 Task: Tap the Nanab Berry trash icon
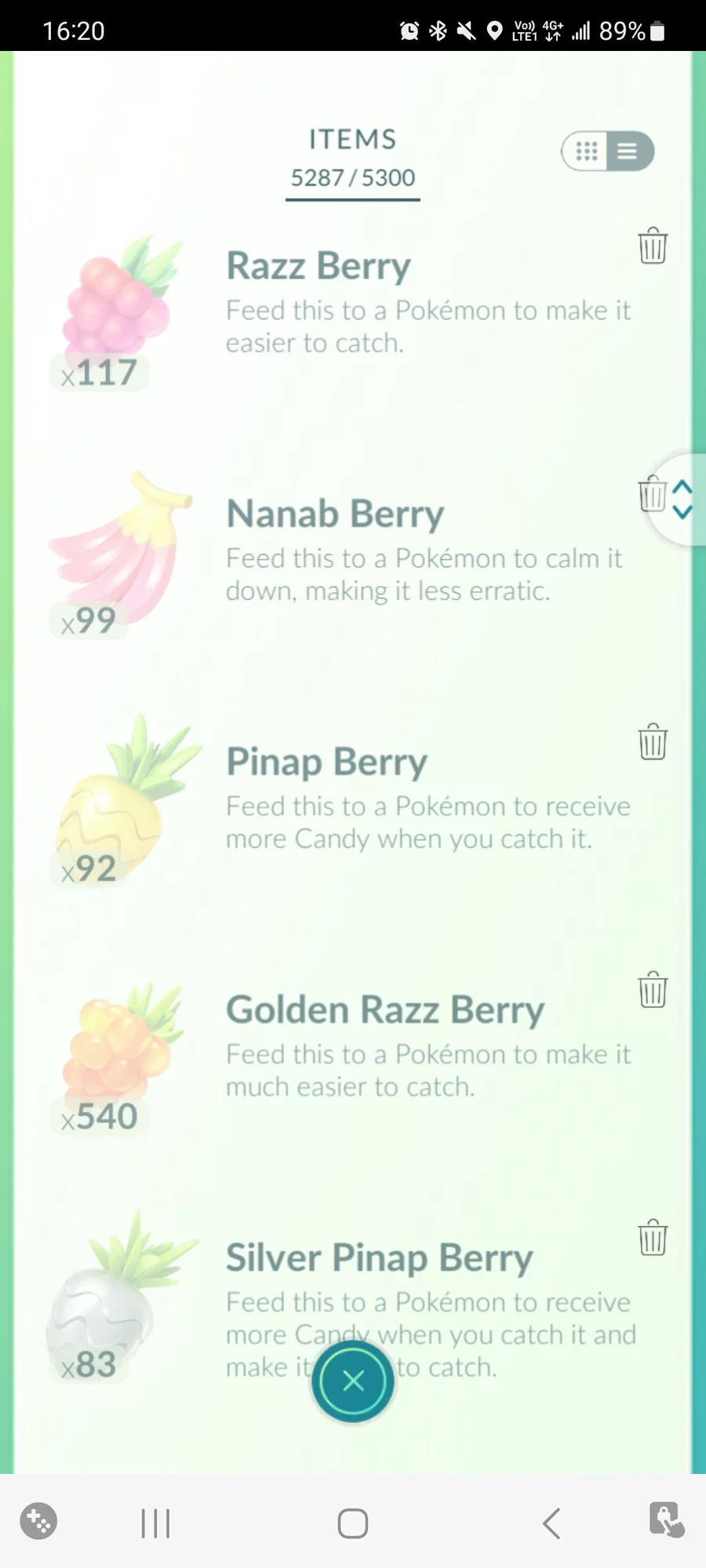pos(653,495)
